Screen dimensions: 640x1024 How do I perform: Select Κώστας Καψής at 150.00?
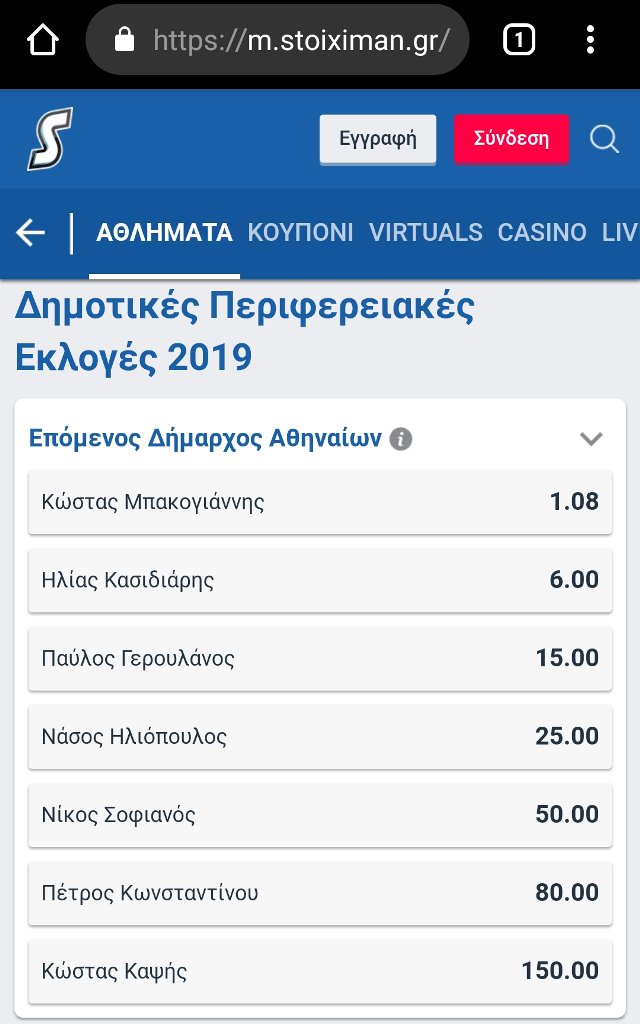tap(320, 971)
